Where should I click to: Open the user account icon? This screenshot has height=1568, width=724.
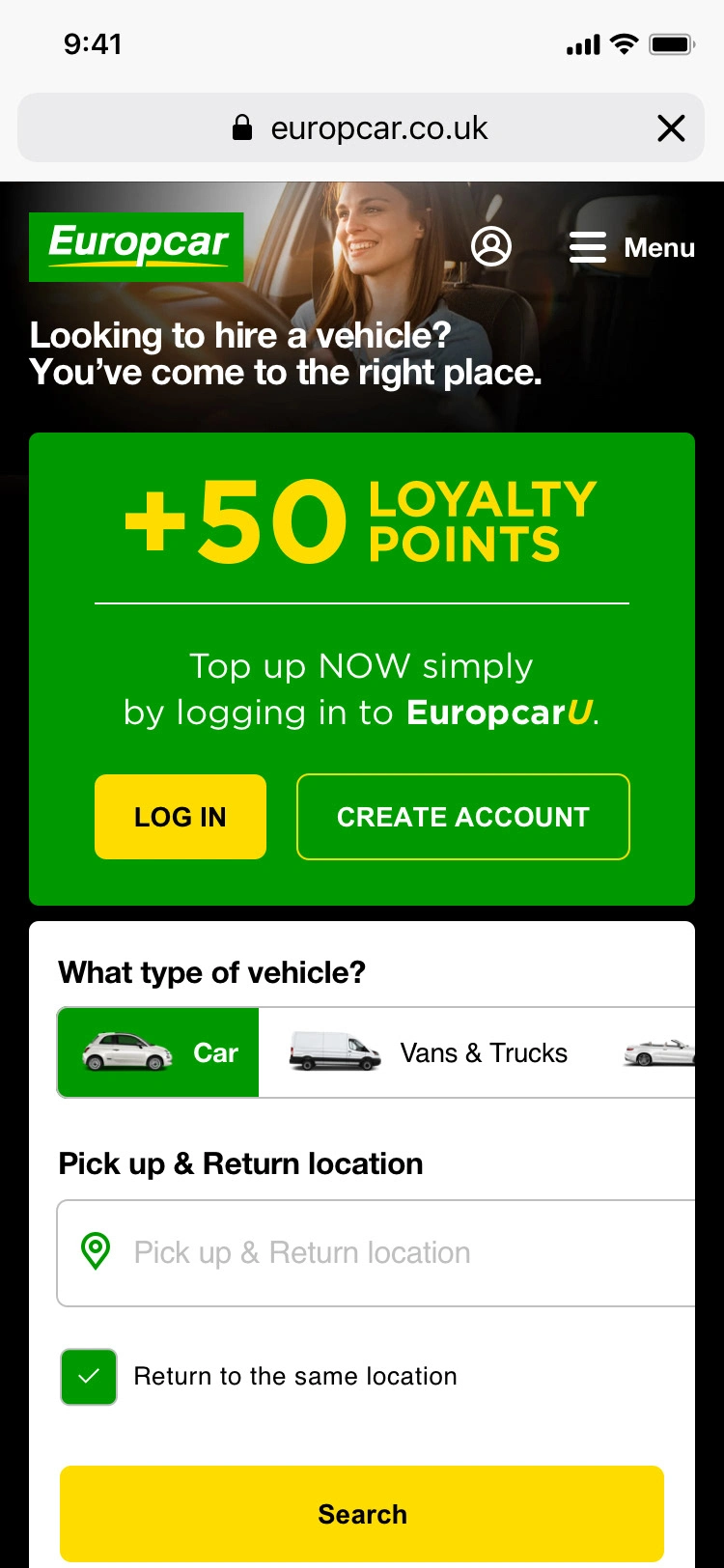coord(490,247)
